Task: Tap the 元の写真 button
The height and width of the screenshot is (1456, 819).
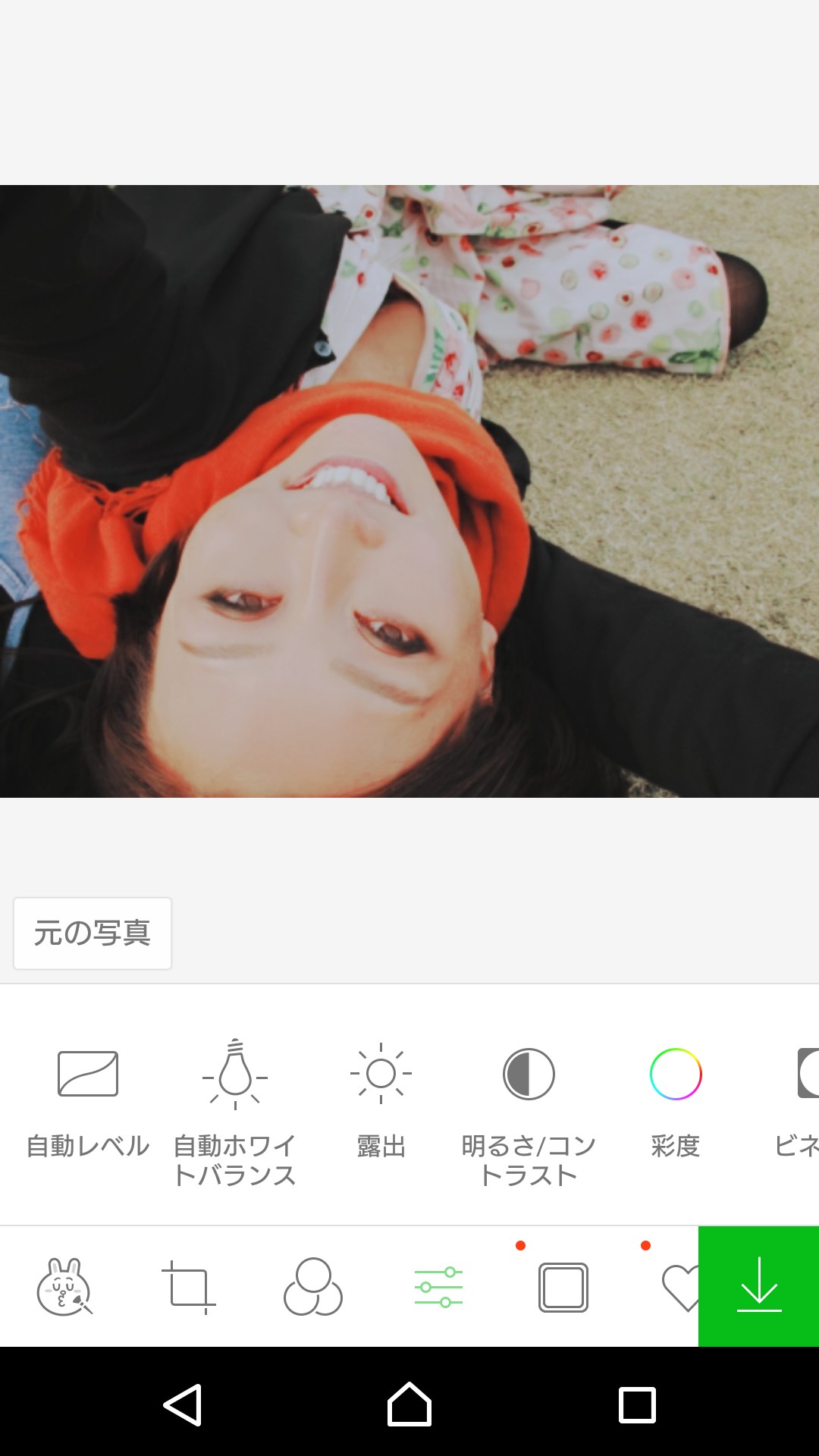Action: point(93,934)
